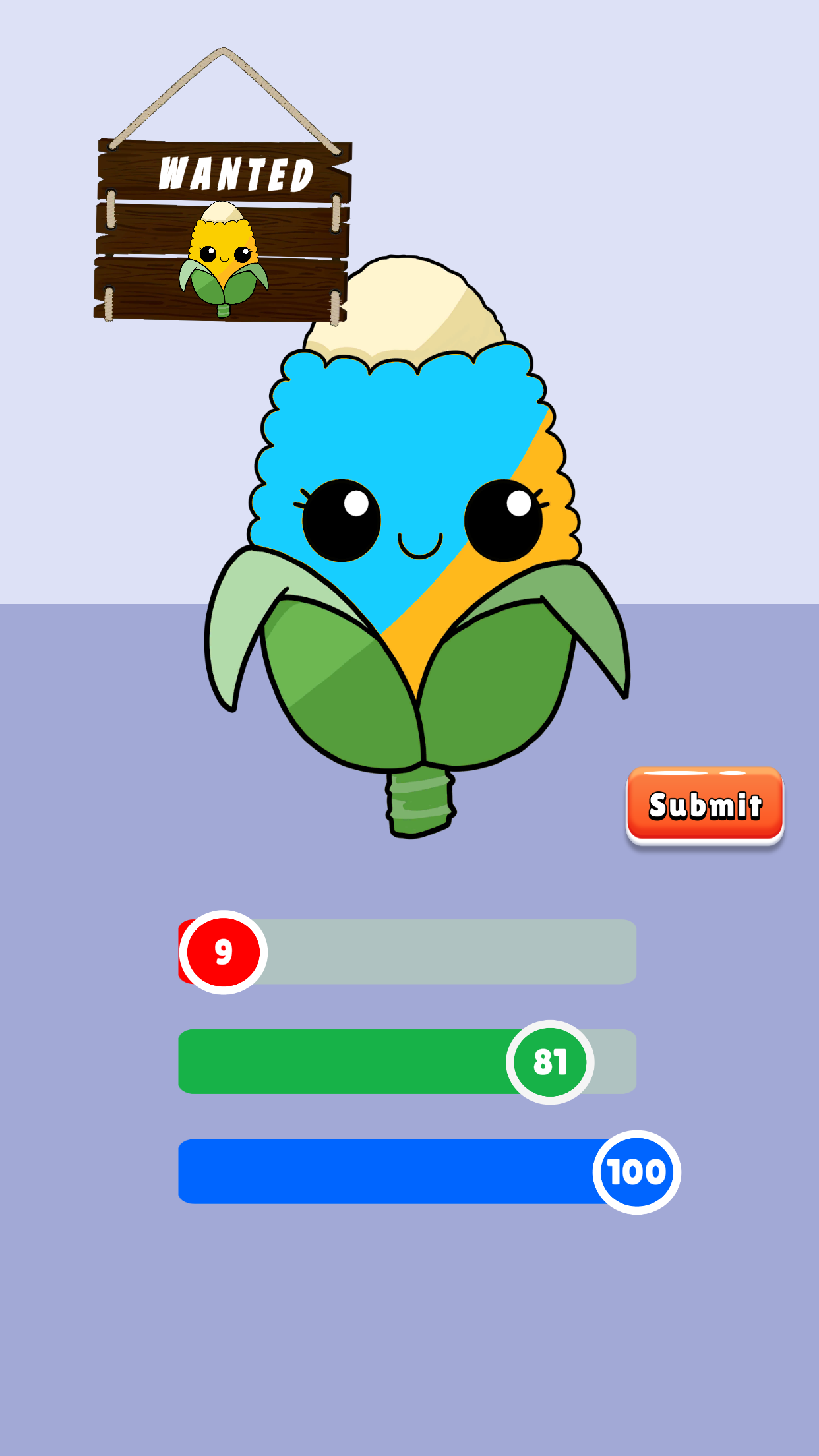Tap the green slider showing 81
Image resolution: width=819 pixels, height=1456 pixels.
tap(550, 1062)
